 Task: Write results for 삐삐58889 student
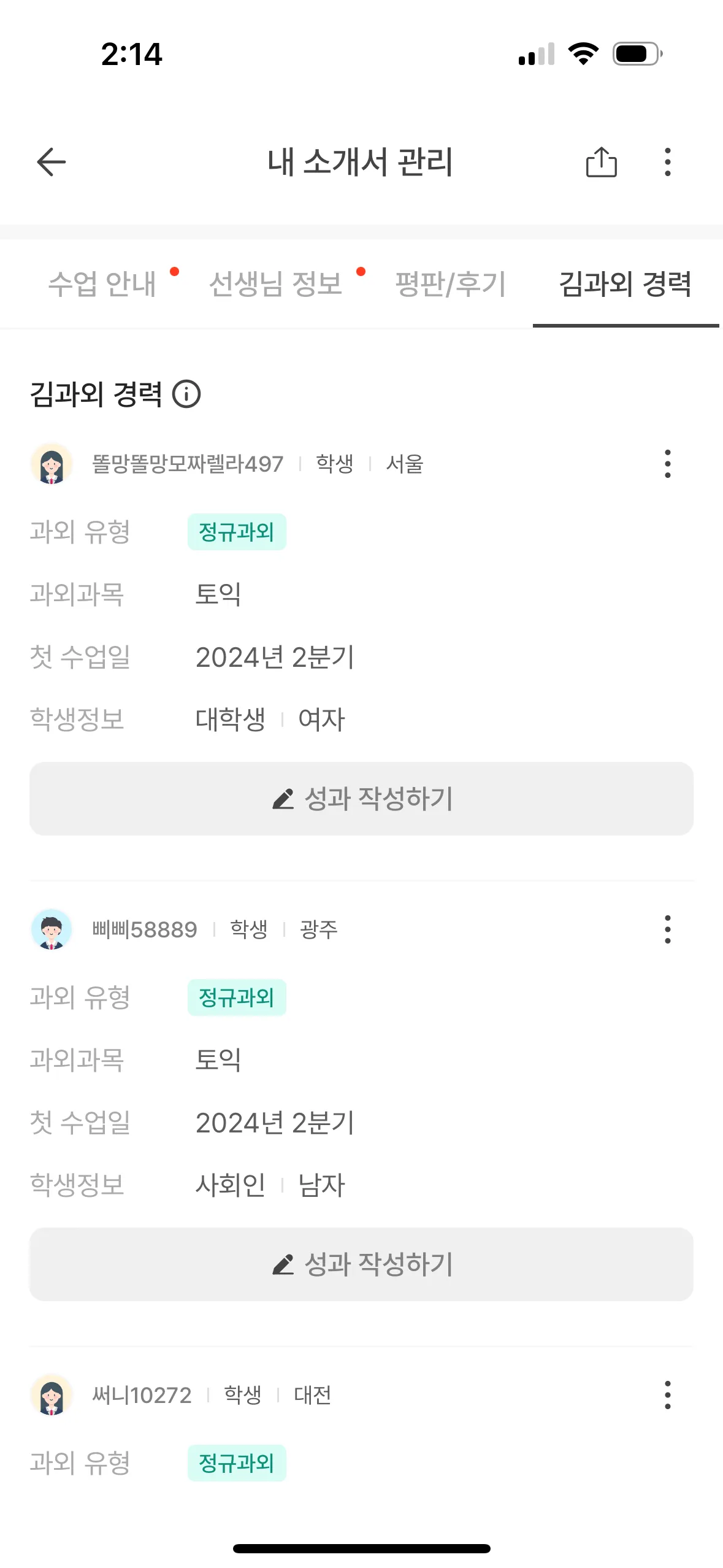(361, 1264)
